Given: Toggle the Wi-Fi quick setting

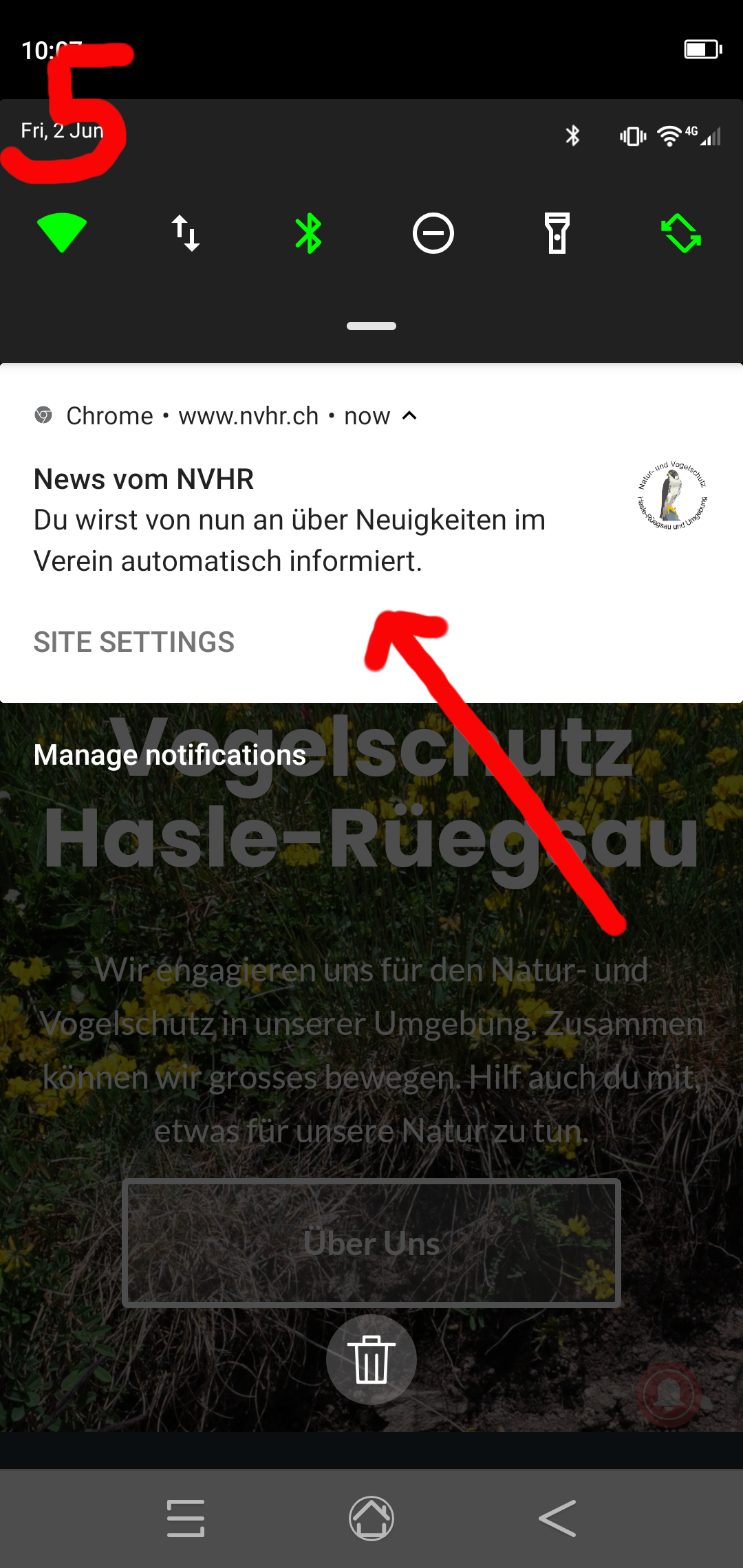Looking at the screenshot, I should point(62,233).
